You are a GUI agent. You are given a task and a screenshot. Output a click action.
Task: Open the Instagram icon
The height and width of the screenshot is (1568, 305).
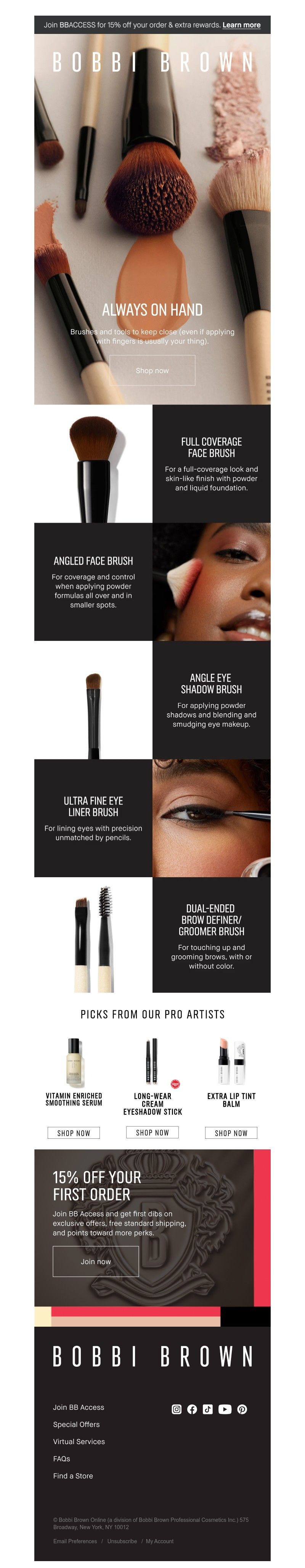tap(177, 1409)
